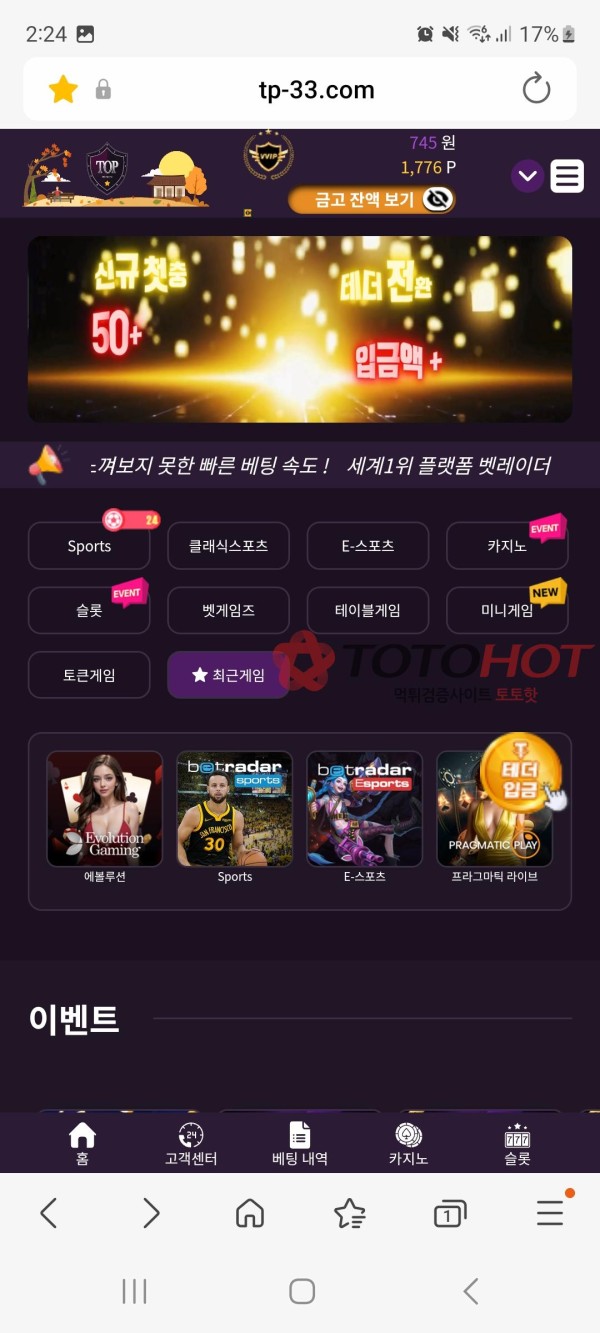Open the 클래식스포츠 category
This screenshot has width=600, height=1333.
point(228,546)
